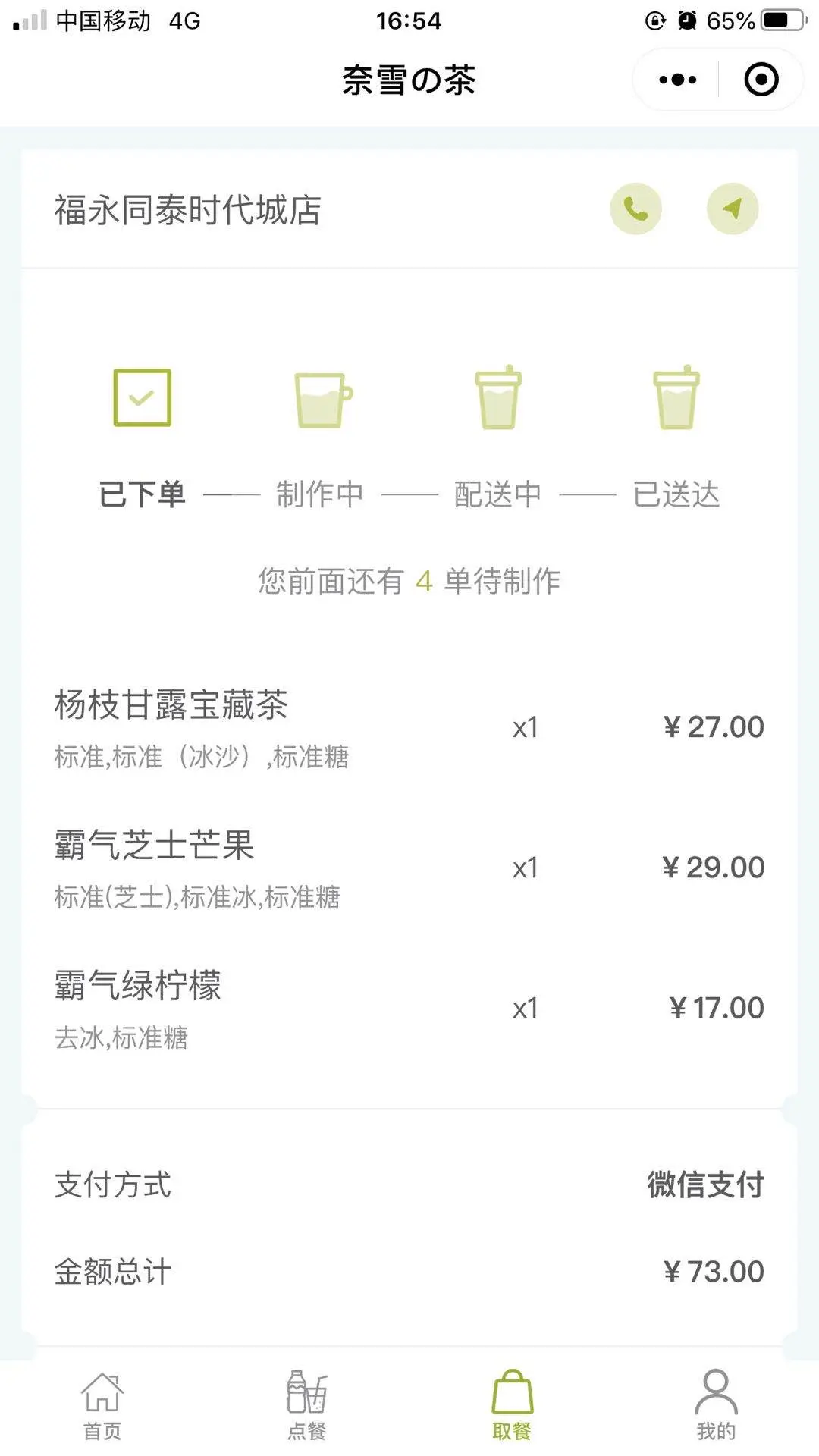This screenshot has width=819, height=1456.
Task: Tap the navigation arrow icon beside the phone
Action: (732, 209)
